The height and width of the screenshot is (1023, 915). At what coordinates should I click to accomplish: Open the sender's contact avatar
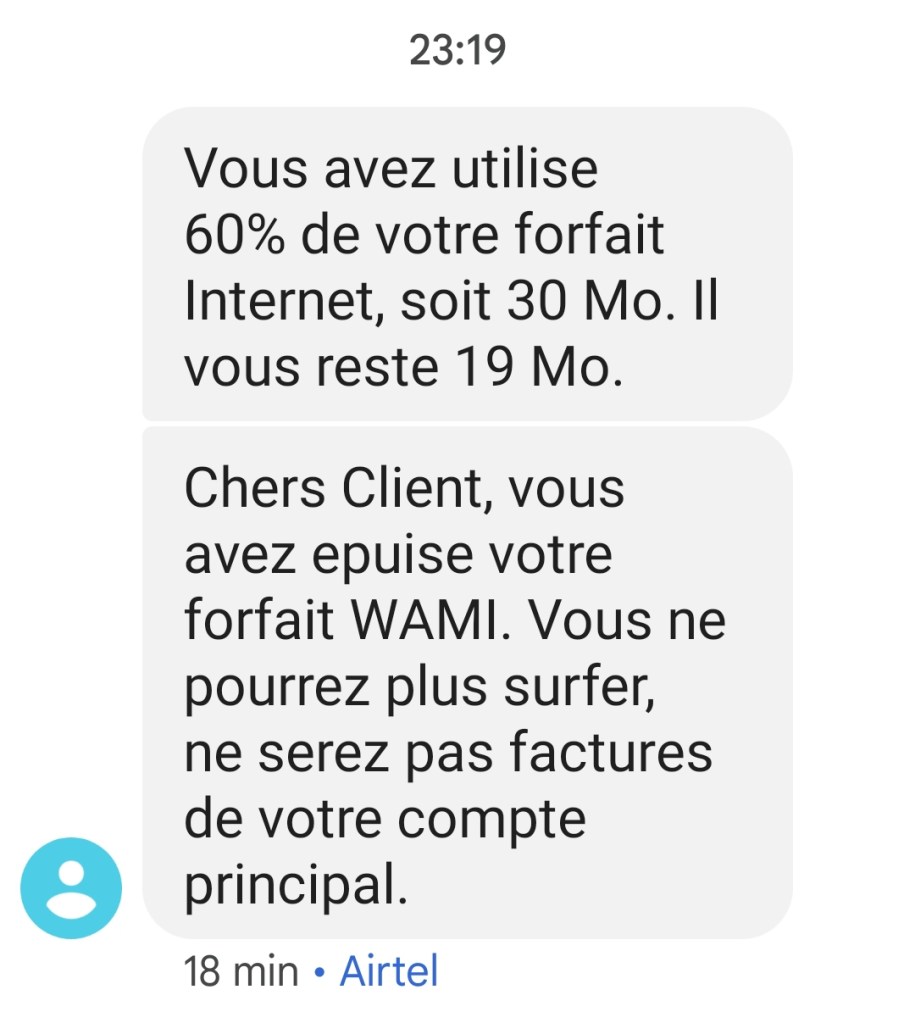click(x=71, y=886)
